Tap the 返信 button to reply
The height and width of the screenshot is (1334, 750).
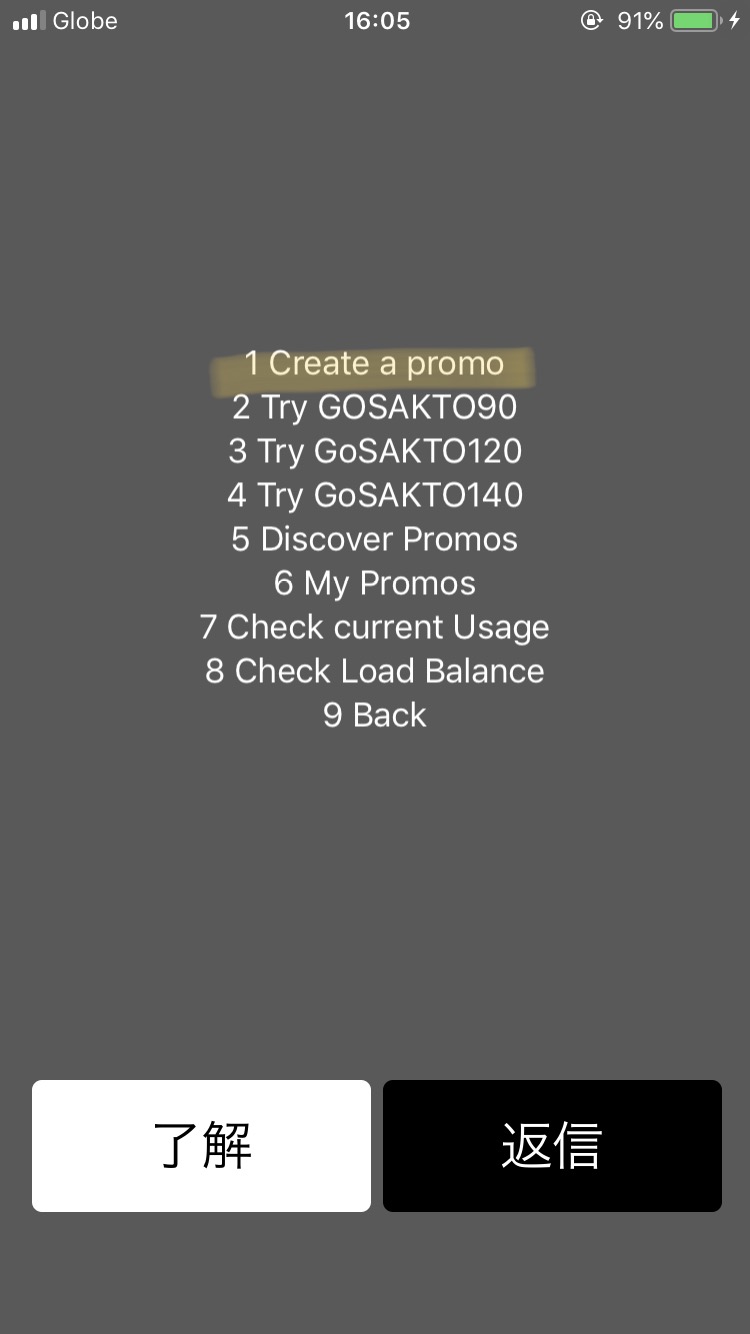coord(552,1146)
